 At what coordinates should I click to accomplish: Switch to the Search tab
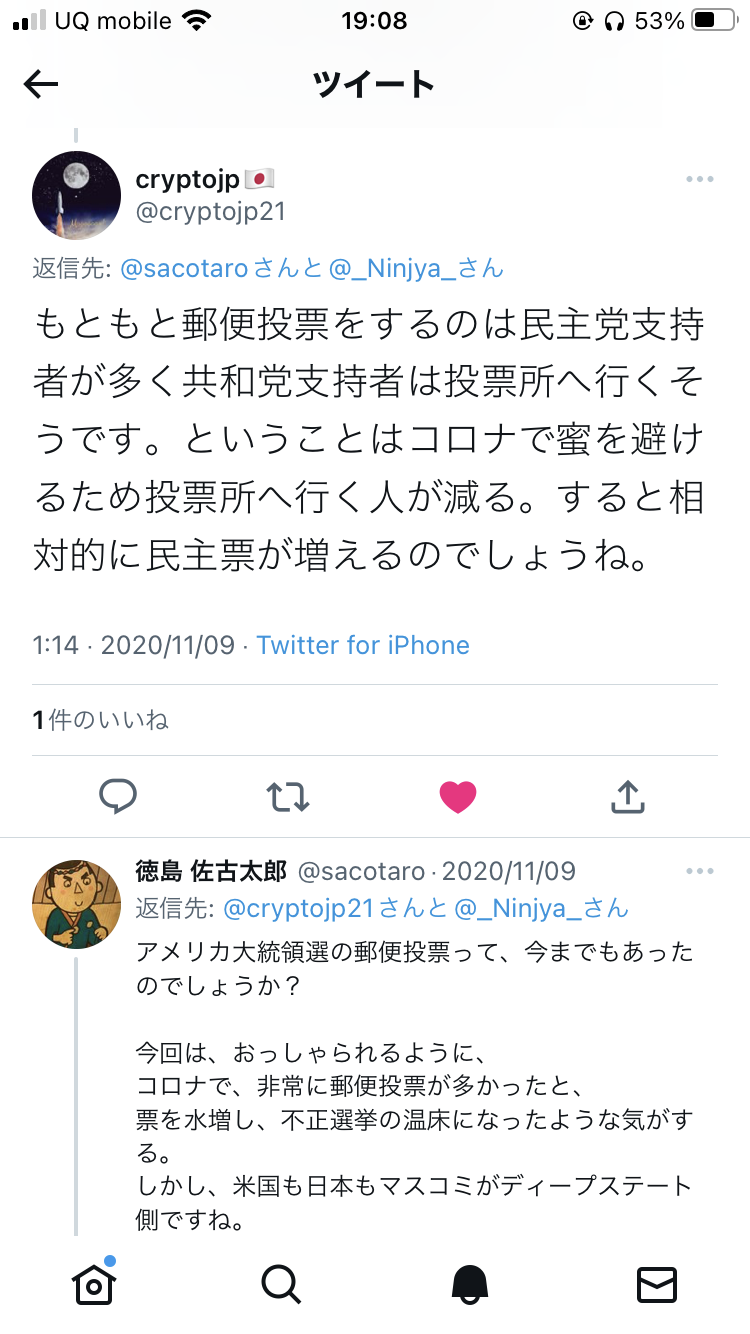coord(280,1282)
